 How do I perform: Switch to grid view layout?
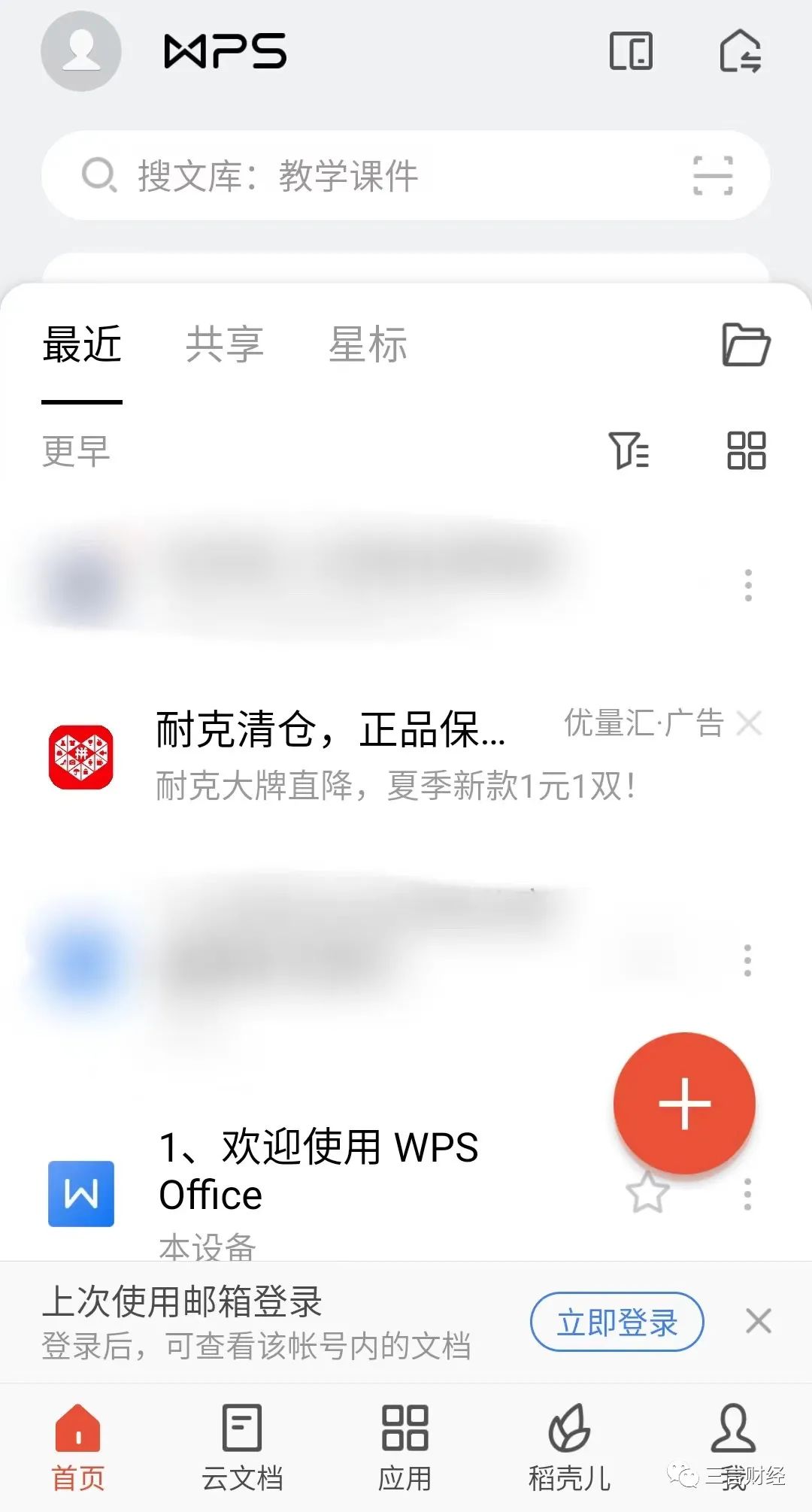click(746, 451)
